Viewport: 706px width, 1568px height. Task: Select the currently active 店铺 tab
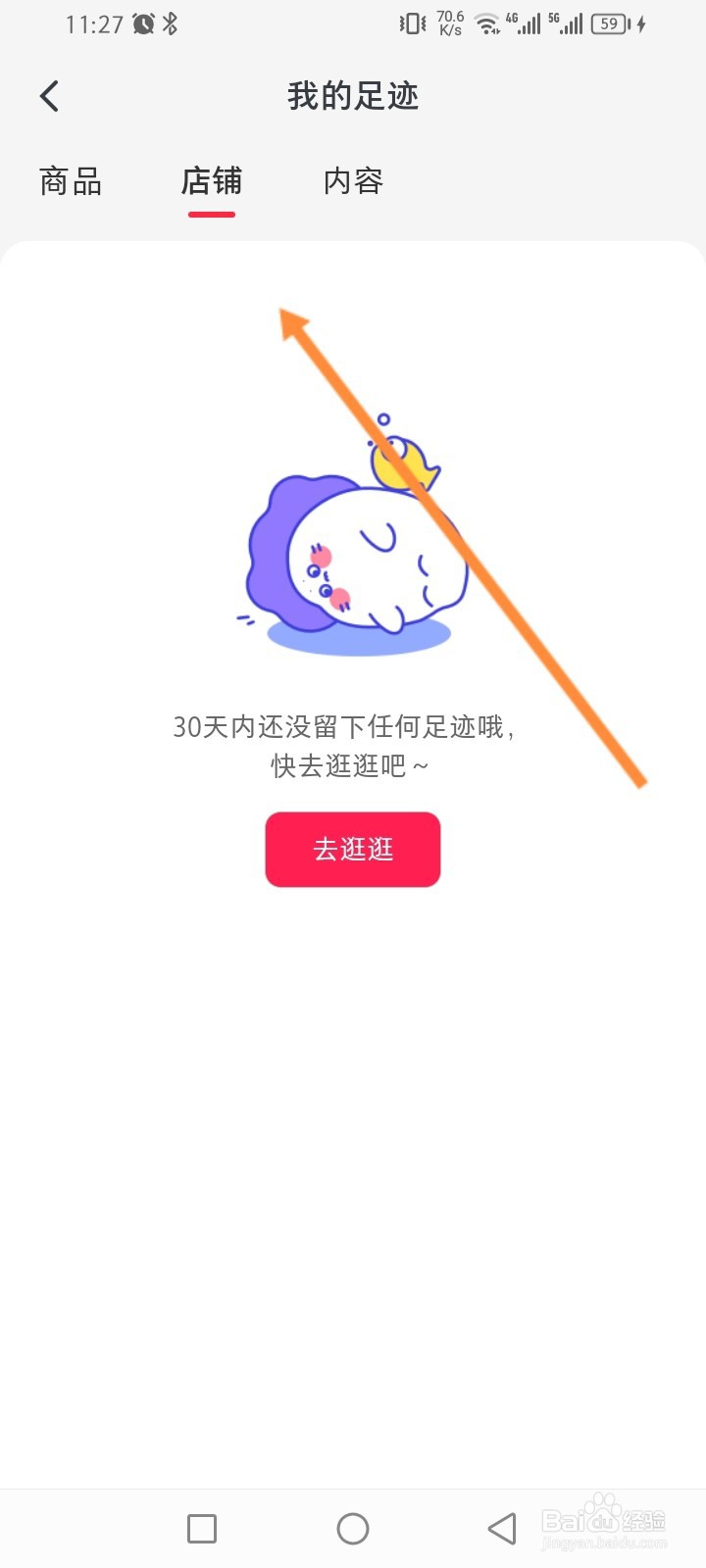coord(212,182)
